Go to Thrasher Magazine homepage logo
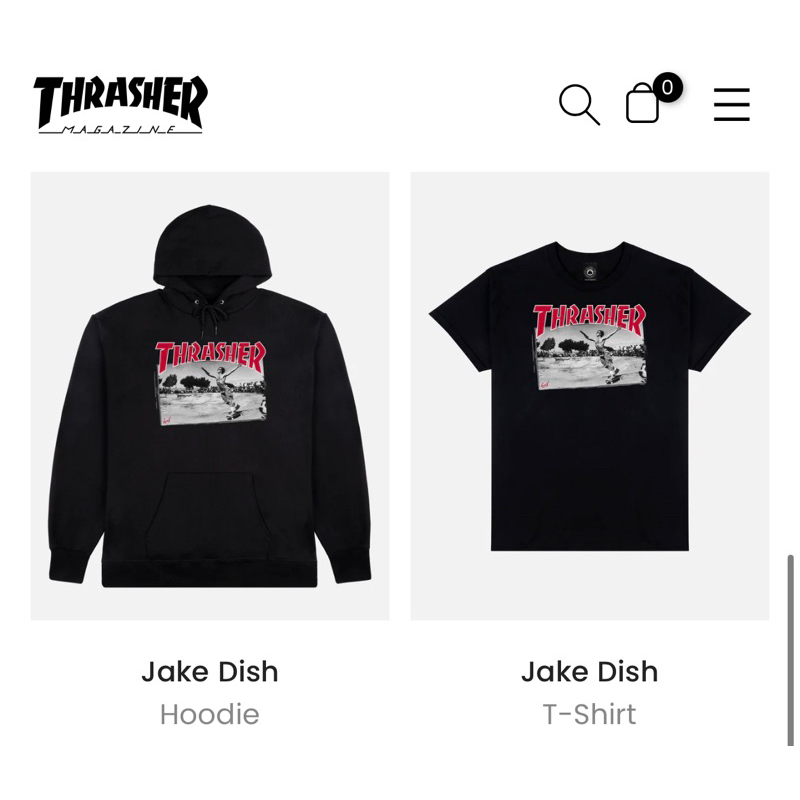 120,104
